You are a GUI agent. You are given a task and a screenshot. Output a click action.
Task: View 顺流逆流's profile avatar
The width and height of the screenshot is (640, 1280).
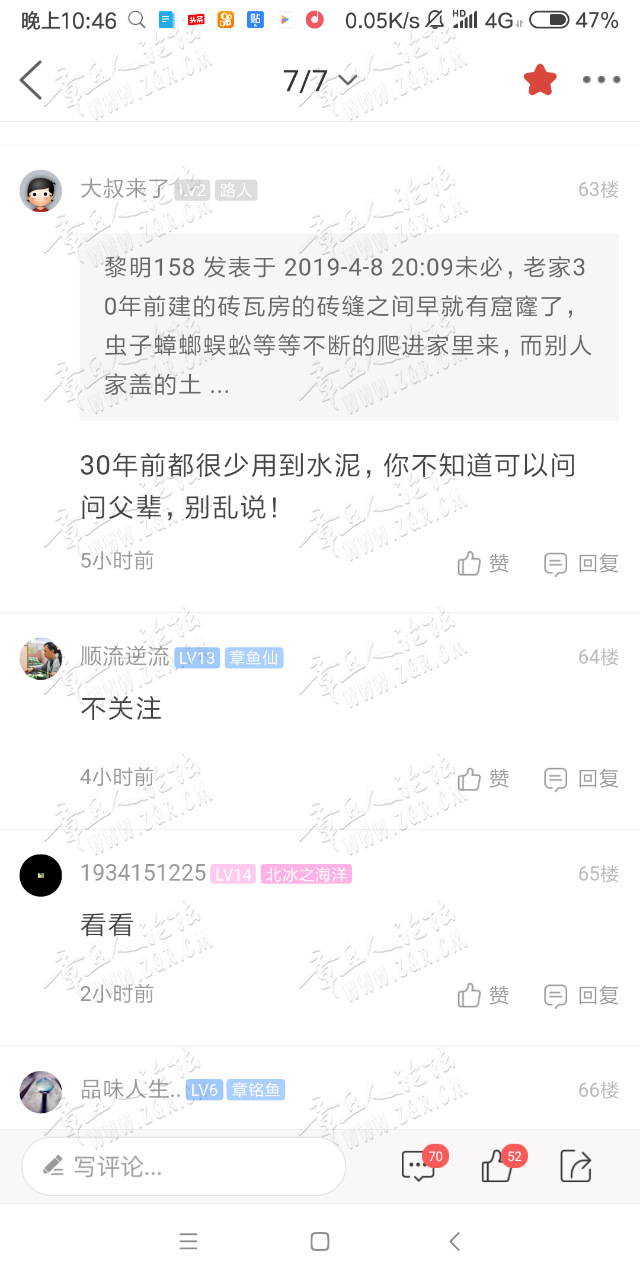[x=41, y=658]
